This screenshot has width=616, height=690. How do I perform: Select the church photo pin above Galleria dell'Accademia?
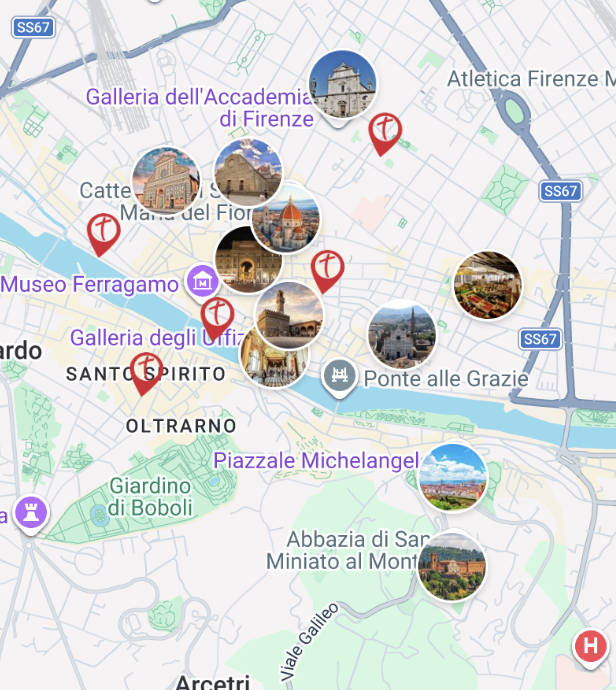point(343,84)
